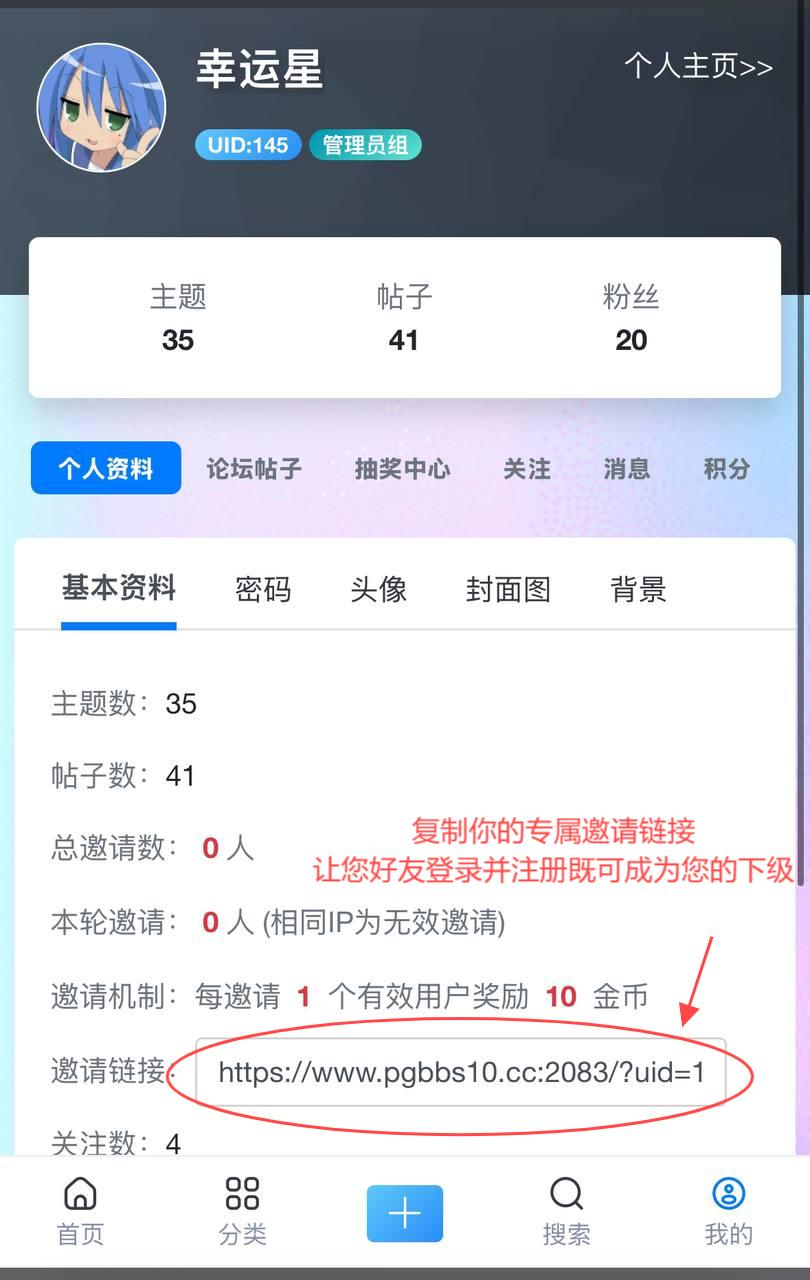This screenshot has height=1280, width=810.
Task: Open 个人主页 link
Action: pos(698,66)
